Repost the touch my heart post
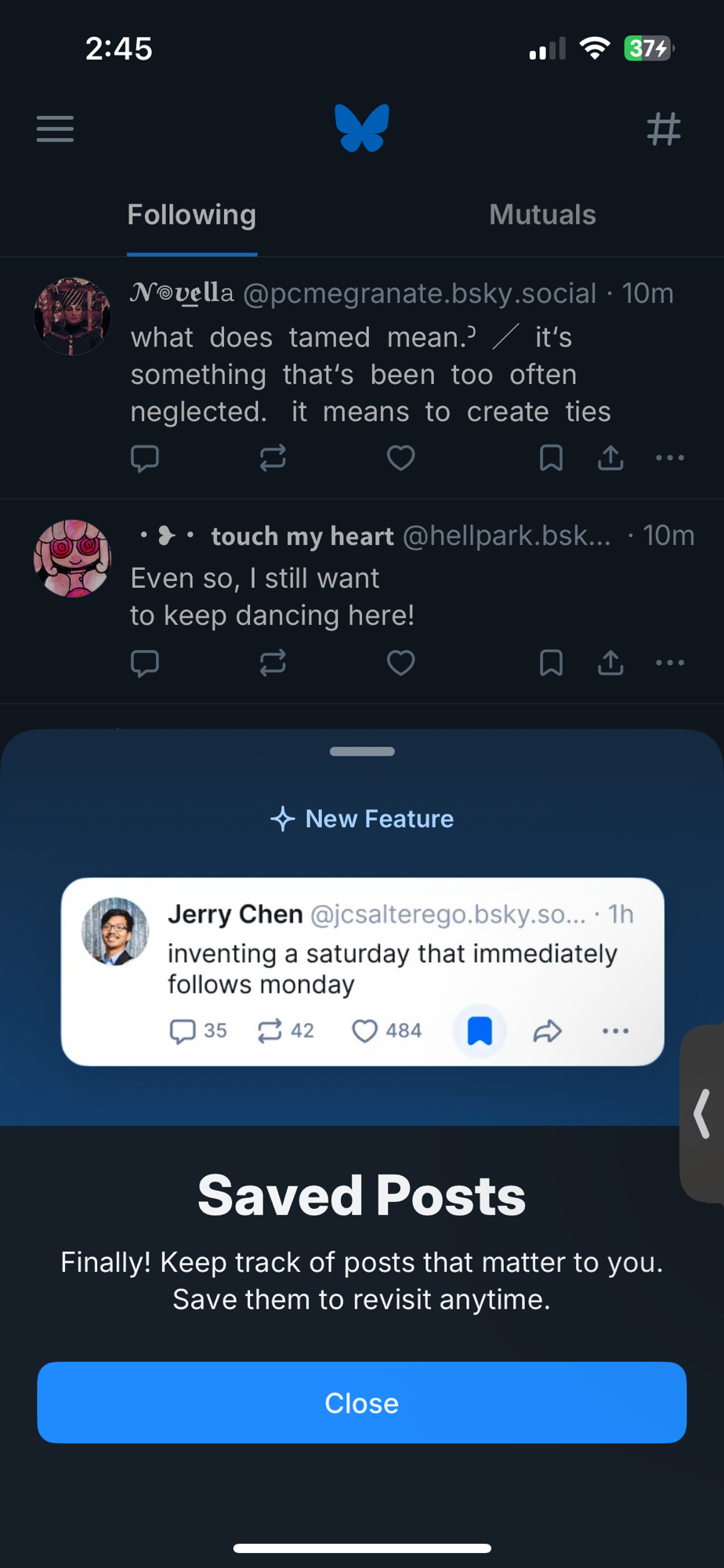 tap(273, 663)
